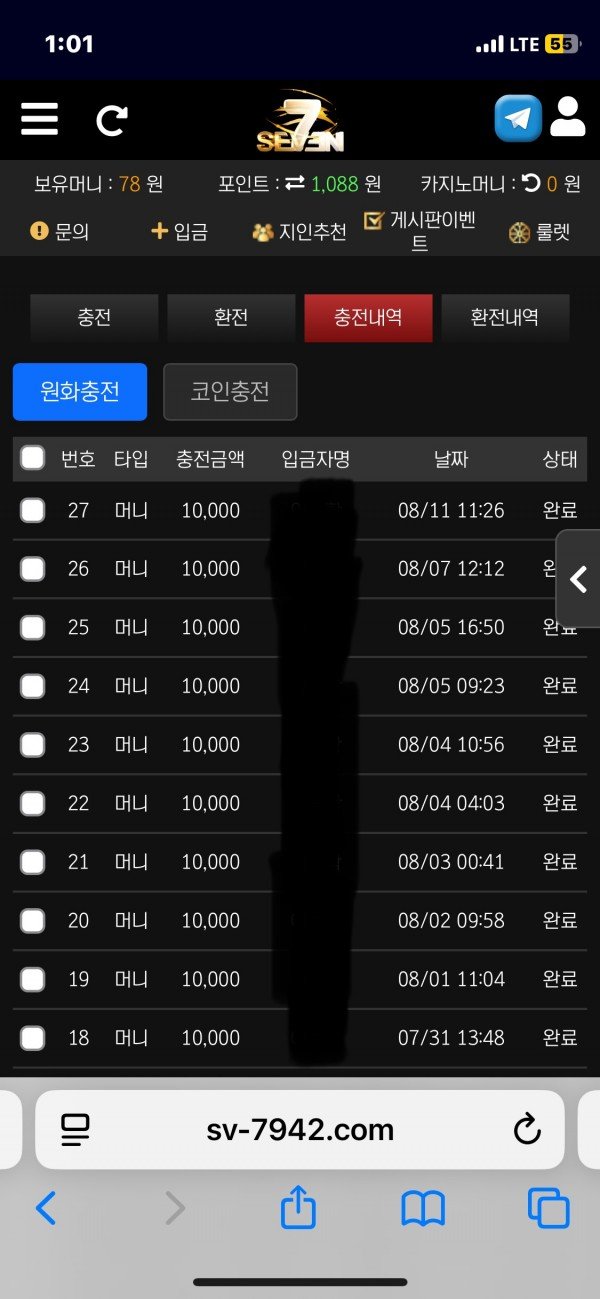This screenshot has width=600, height=1299.
Task: Open 지인추천 referral page
Action: (x=299, y=232)
